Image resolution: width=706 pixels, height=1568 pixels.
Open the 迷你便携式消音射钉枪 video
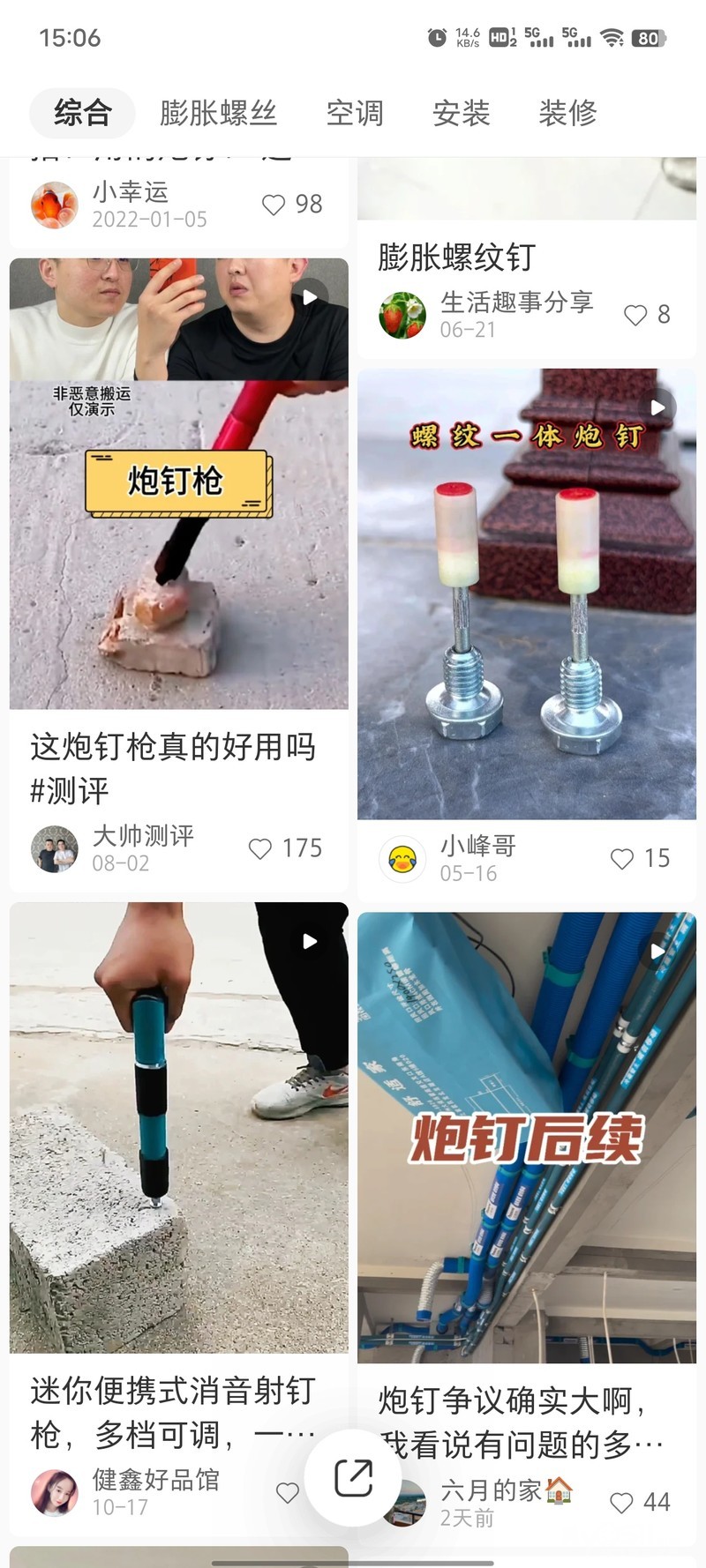178,1129
